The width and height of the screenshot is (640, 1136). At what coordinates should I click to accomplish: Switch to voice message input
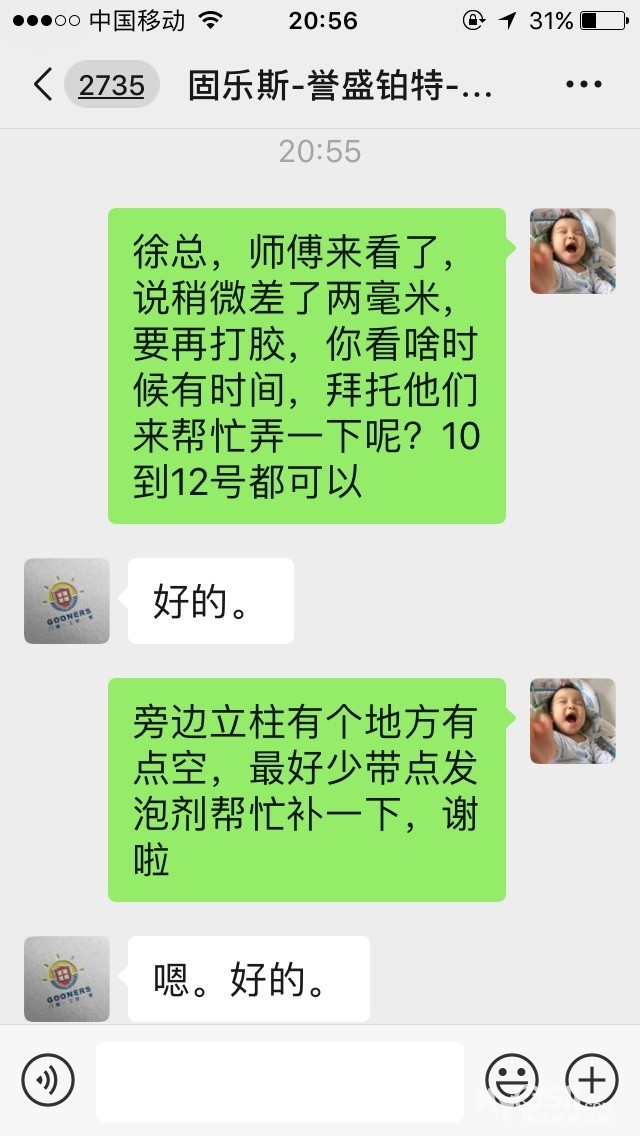tap(48, 1081)
